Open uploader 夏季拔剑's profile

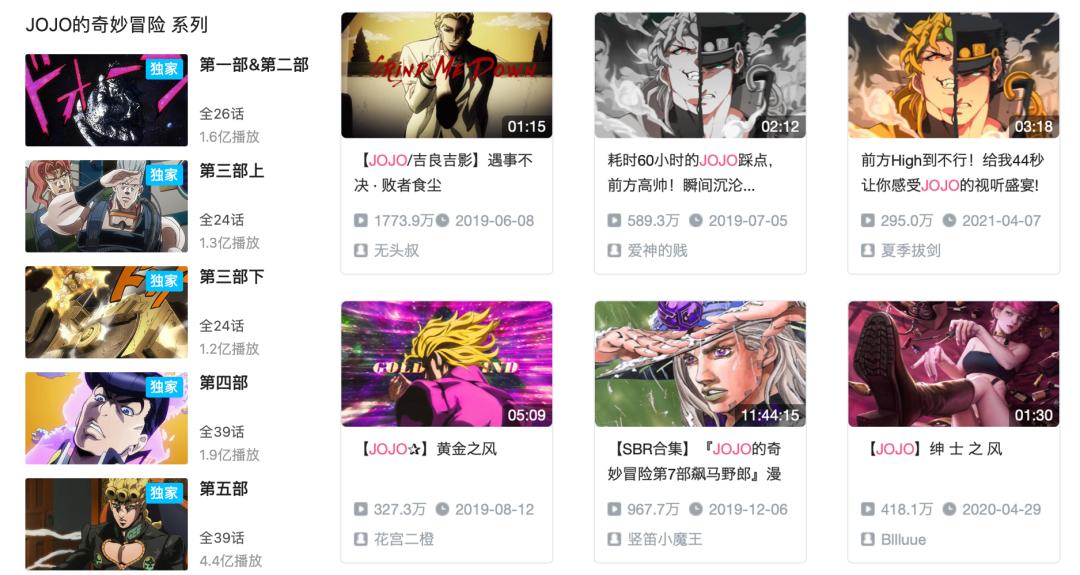click(910, 250)
